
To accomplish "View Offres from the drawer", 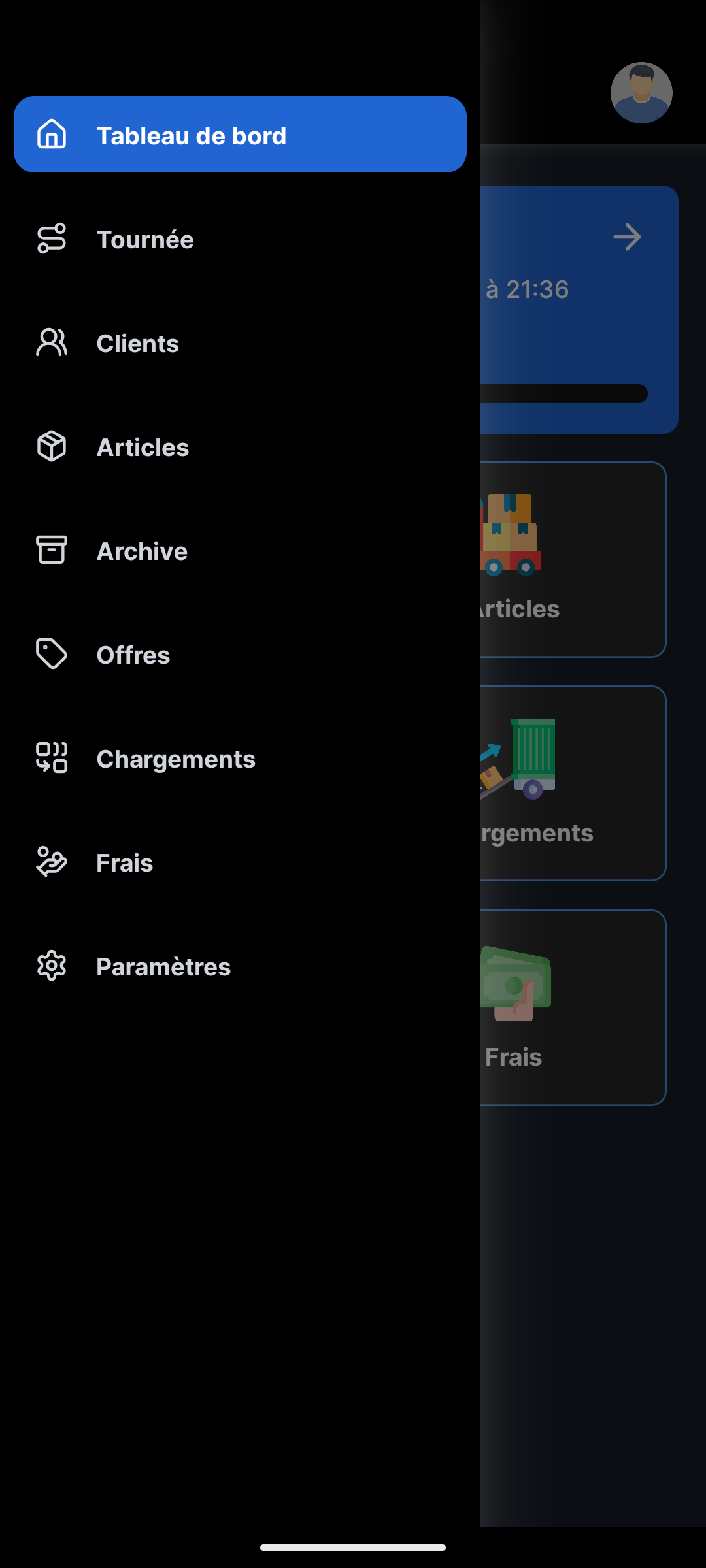I will coord(133,655).
